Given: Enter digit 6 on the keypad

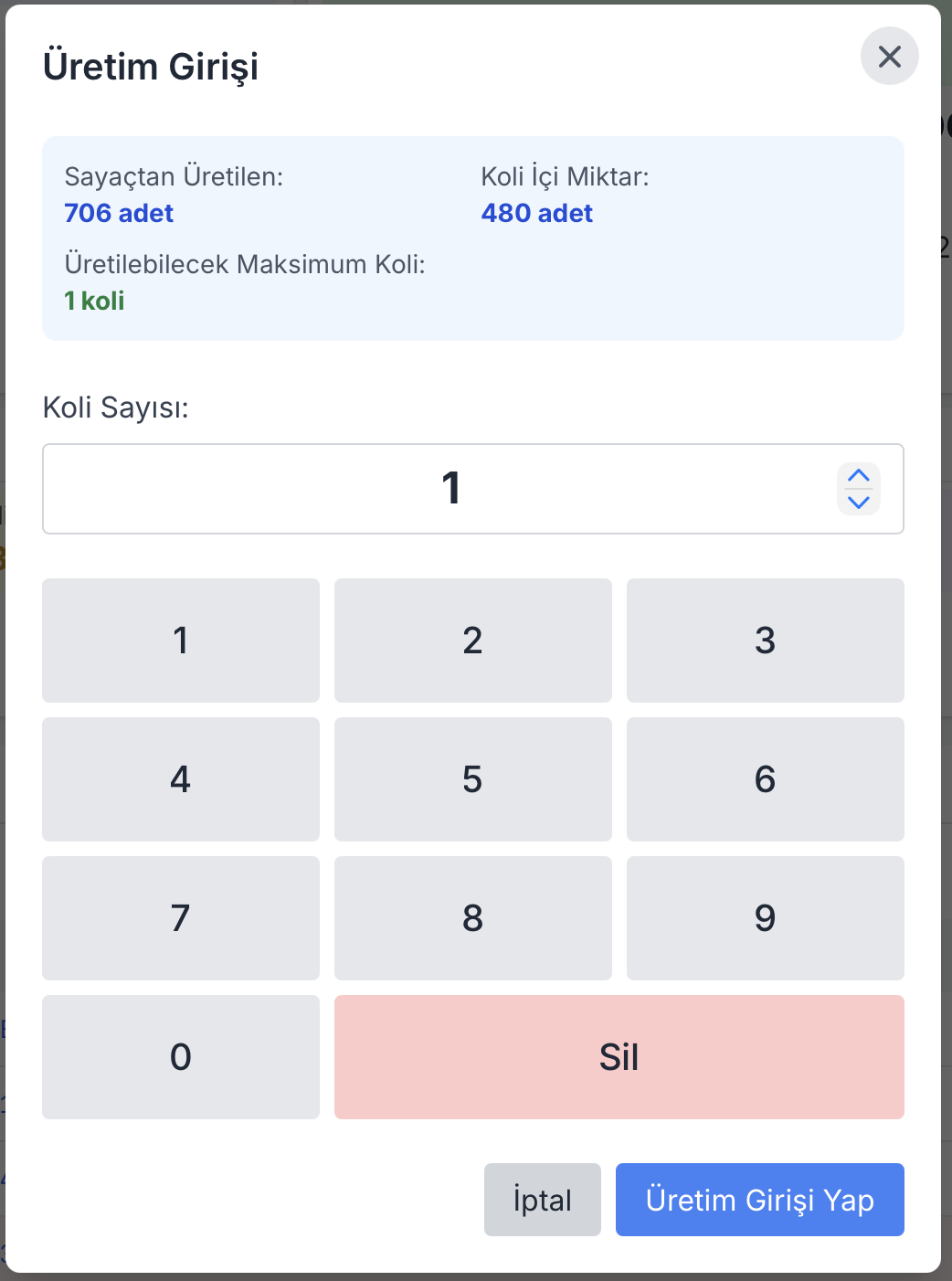Looking at the screenshot, I should (765, 779).
